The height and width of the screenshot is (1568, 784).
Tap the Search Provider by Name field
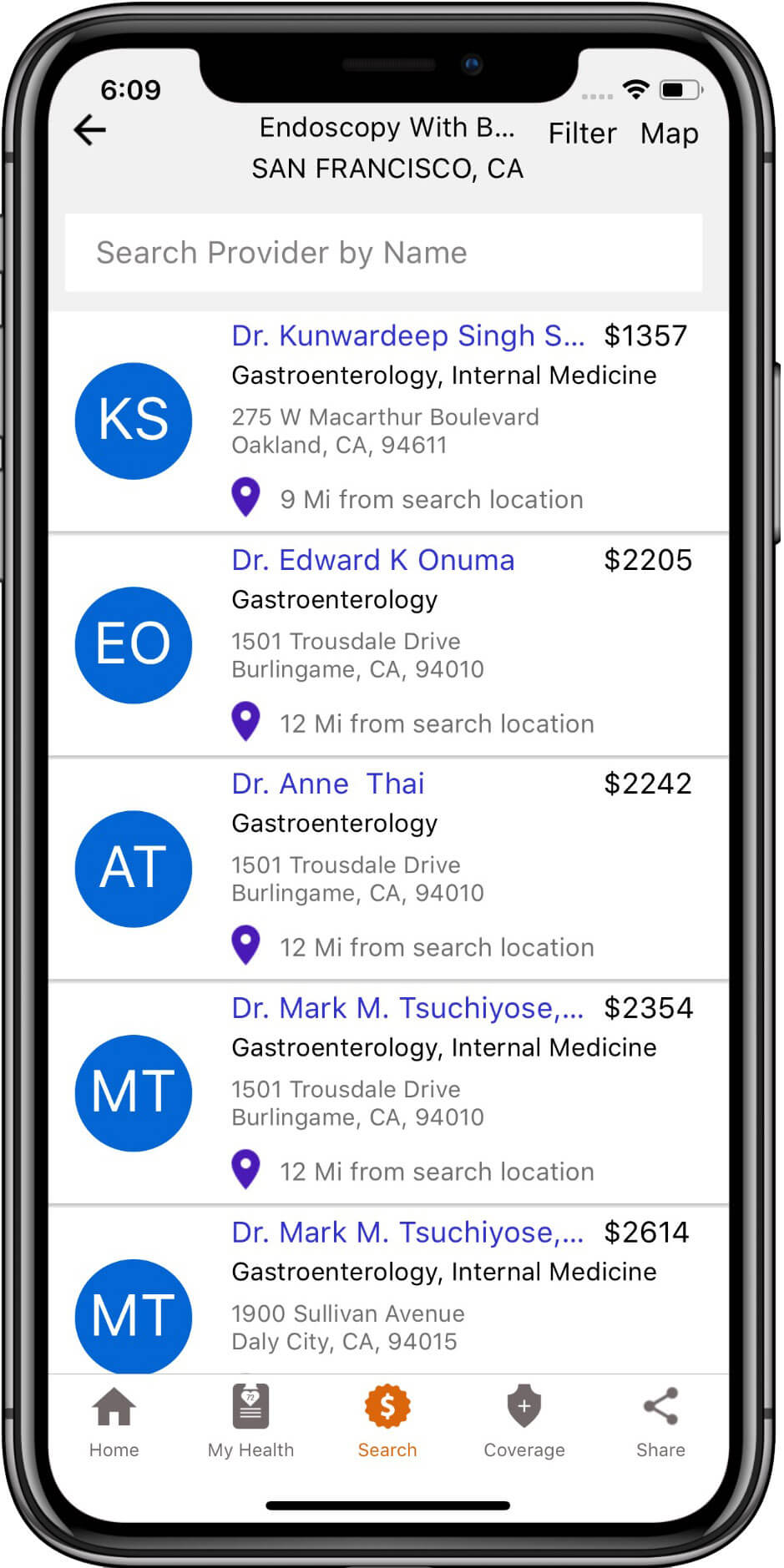[x=383, y=252]
